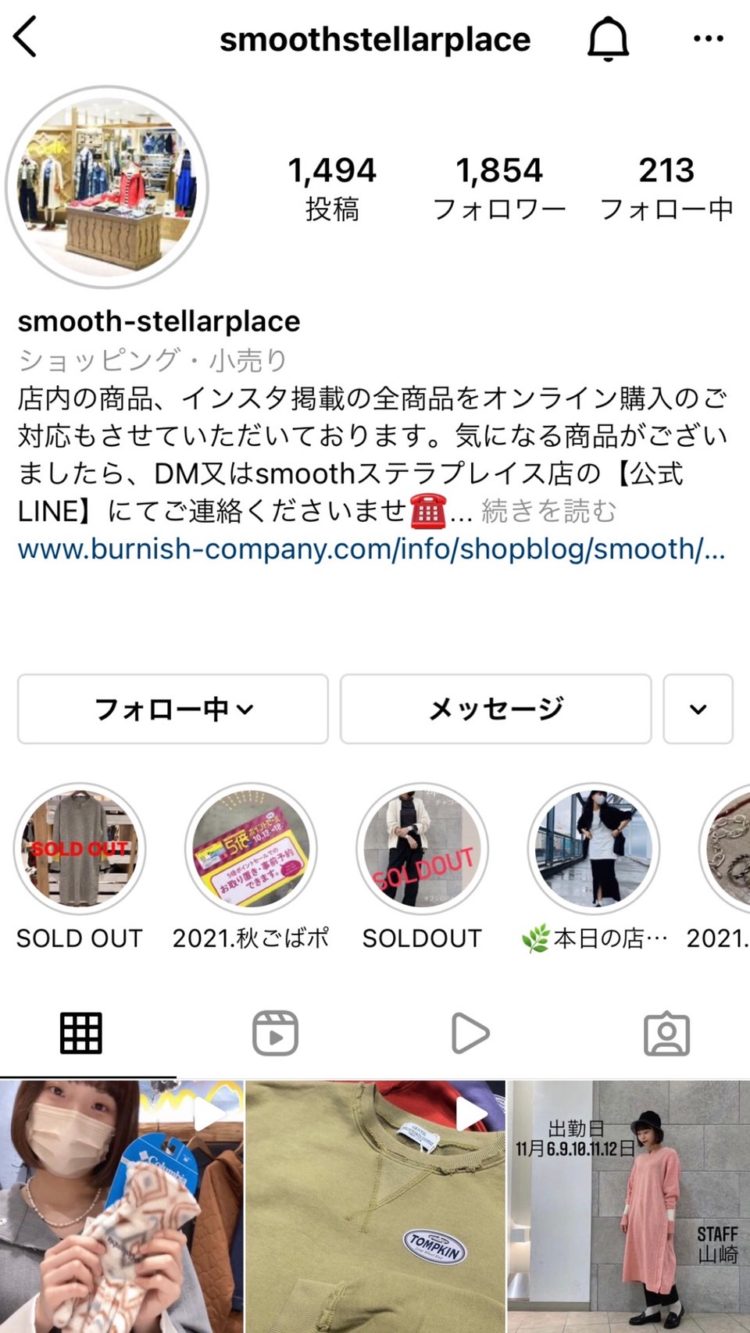Image resolution: width=750 pixels, height=1333 pixels.
Task: Switch to the video play tab
Action: click(x=469, y=1033)
